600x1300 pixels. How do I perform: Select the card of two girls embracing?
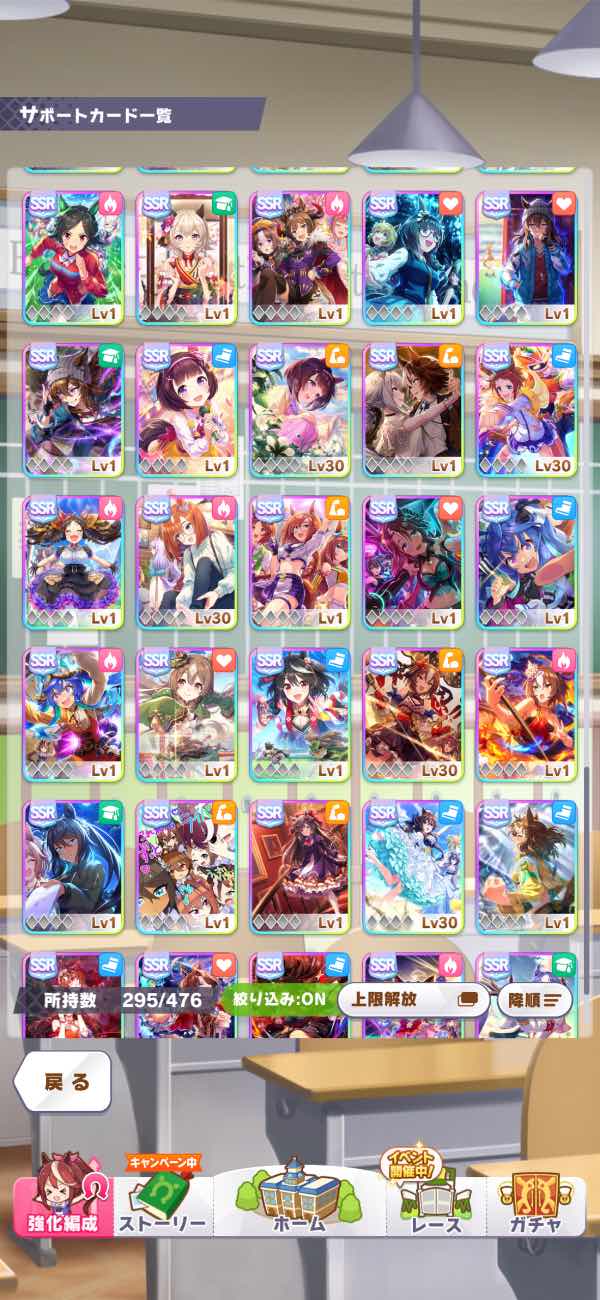click(413, 409)
